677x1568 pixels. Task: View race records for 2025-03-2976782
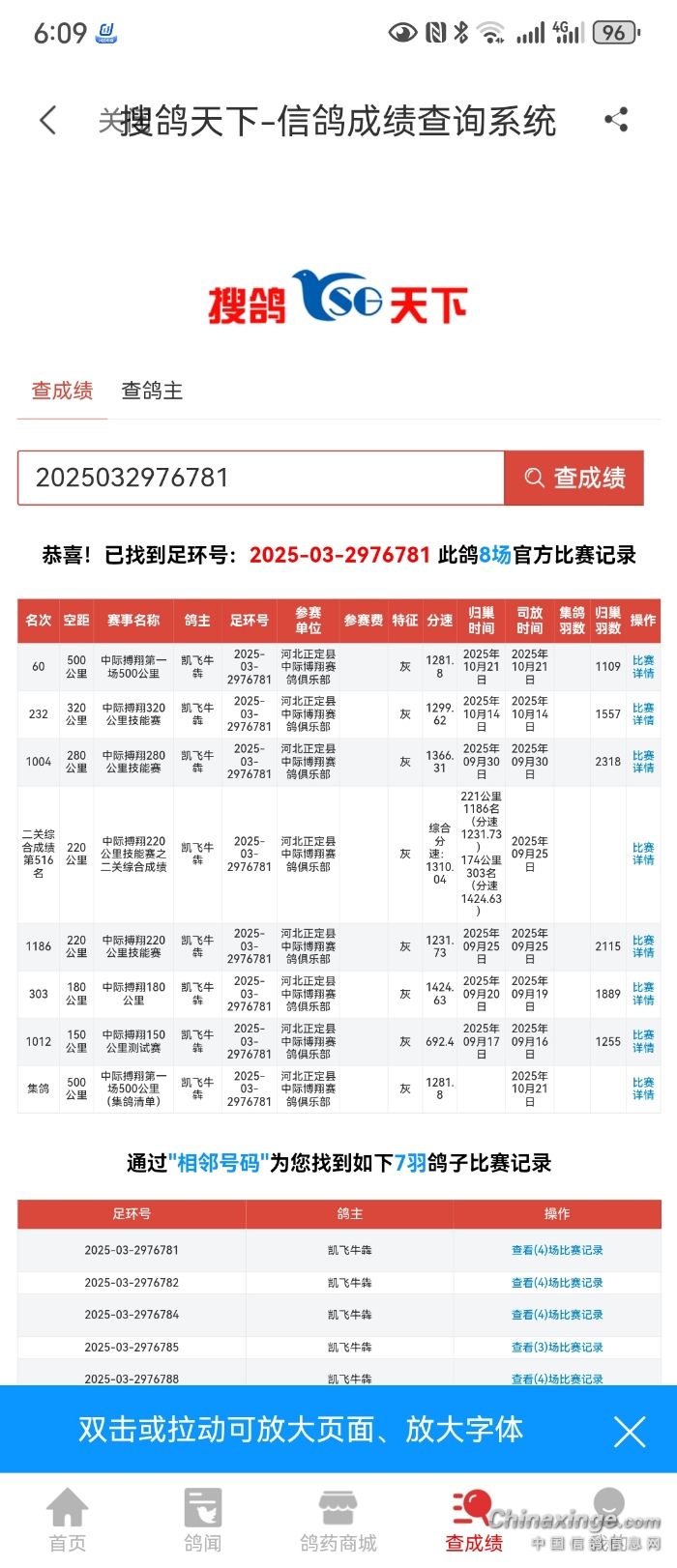557,1283
